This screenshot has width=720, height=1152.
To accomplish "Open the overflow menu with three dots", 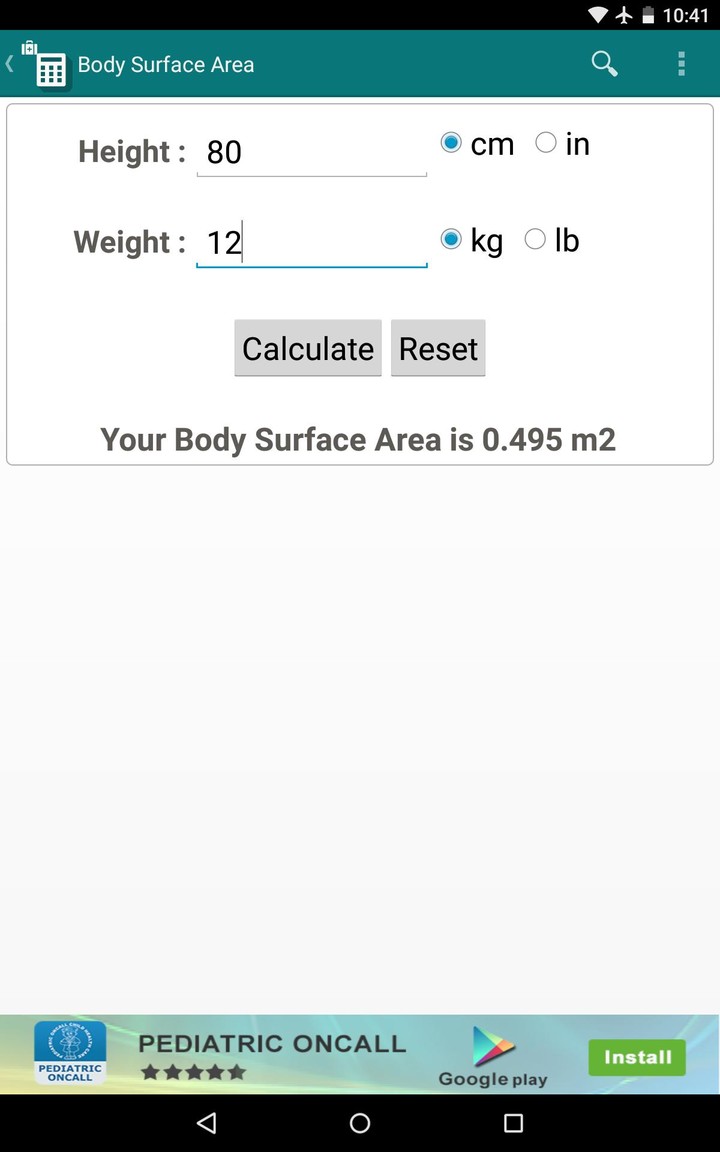I will 681,63.
